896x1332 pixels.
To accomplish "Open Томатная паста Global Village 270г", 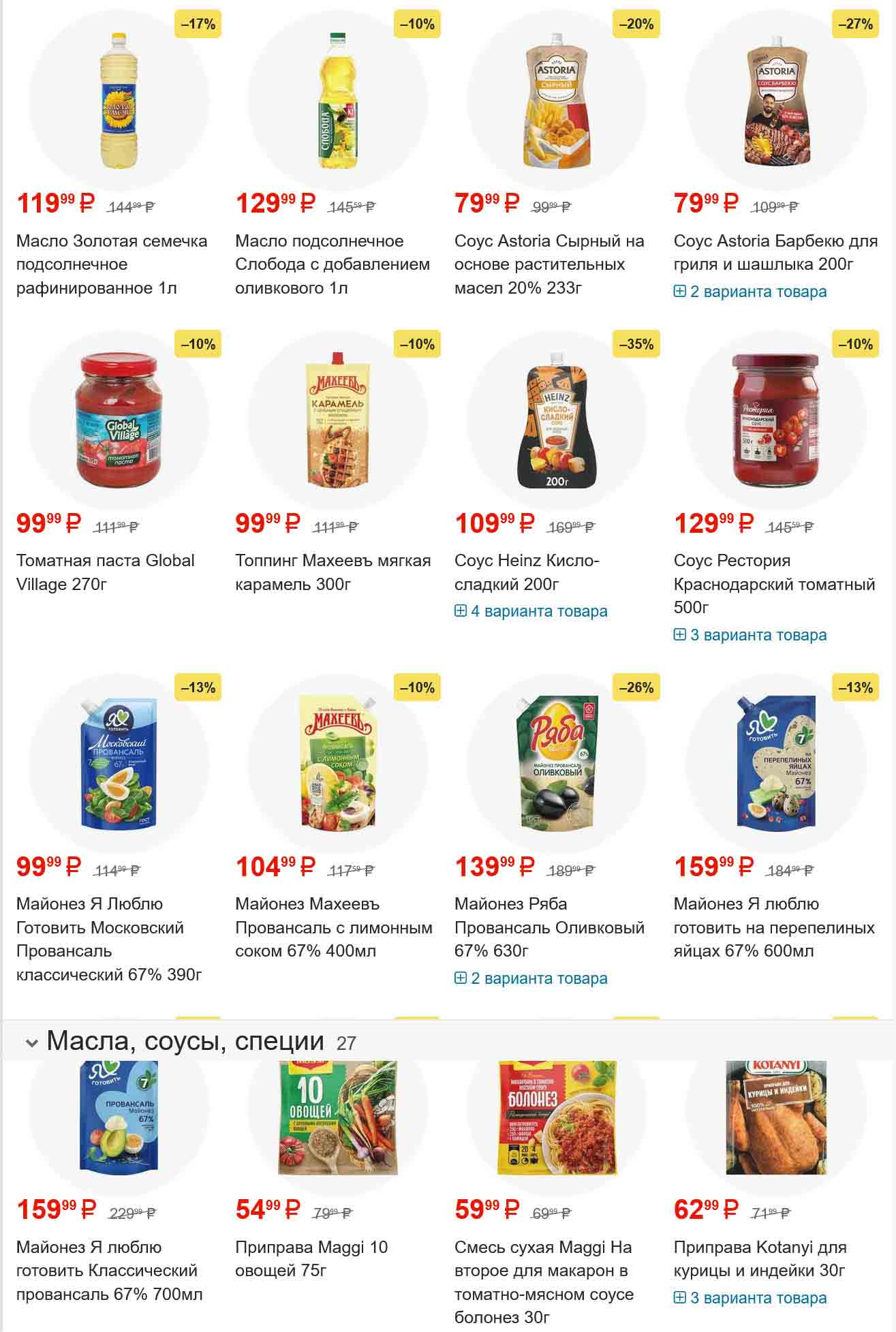I will point(105,572).
